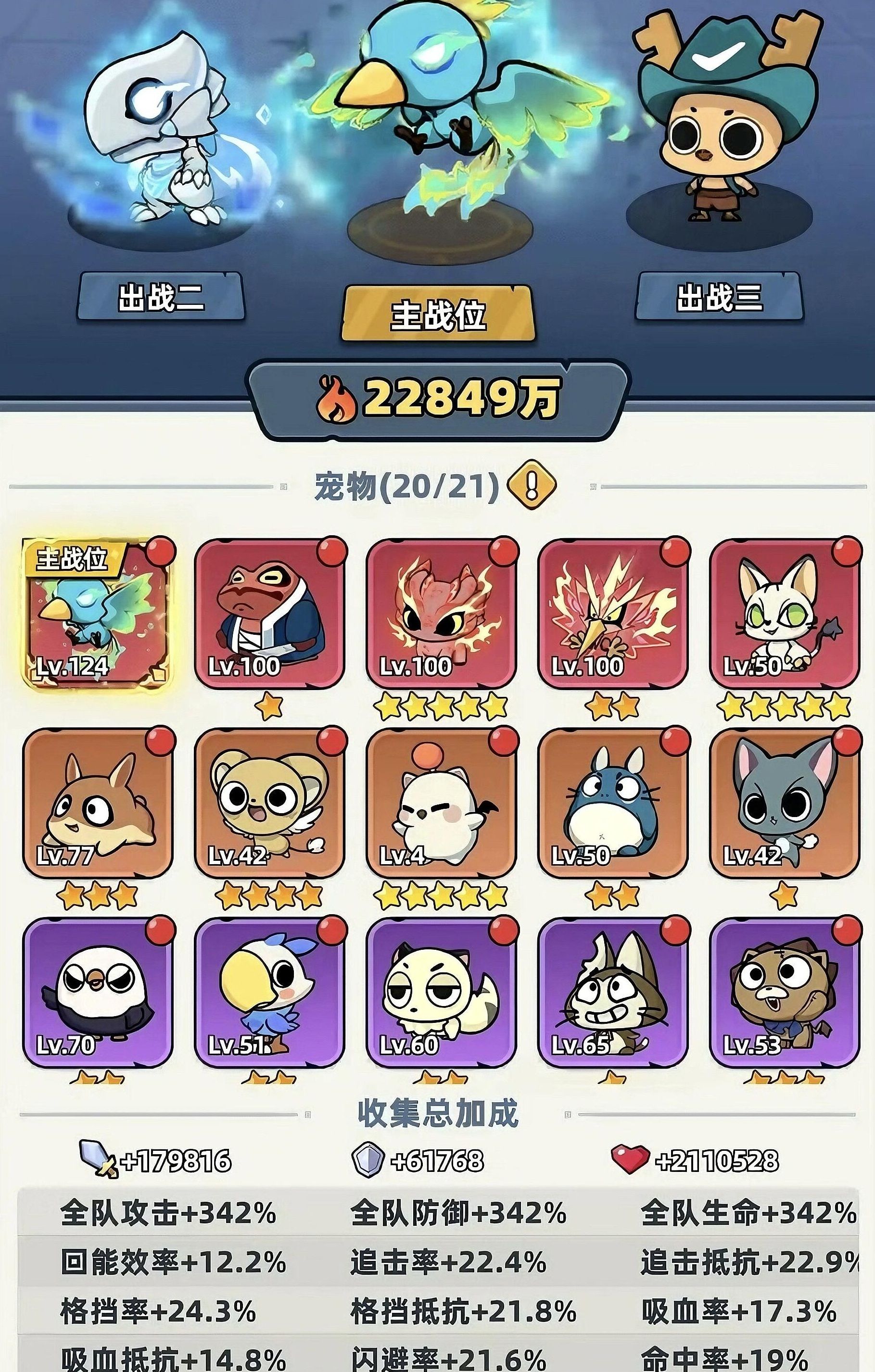Open the Lv.124 blue bird pet
This screenshot has width=875, height=1372.
coord(96,614)
